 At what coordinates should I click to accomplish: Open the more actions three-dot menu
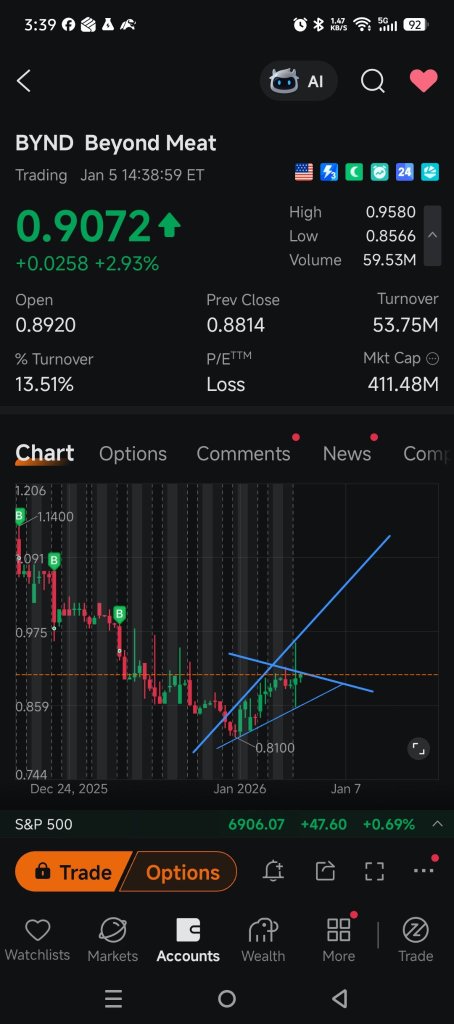(424, 871)
